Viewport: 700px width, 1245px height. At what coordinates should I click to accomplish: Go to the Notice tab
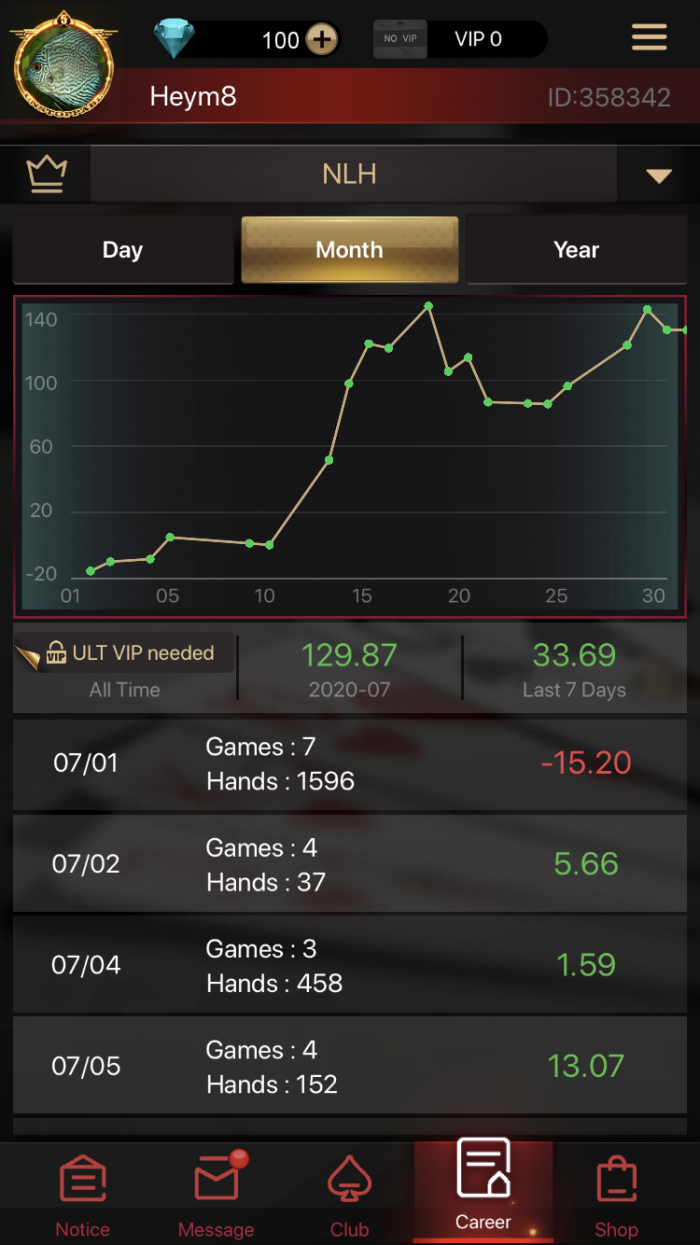point(83,1195)
